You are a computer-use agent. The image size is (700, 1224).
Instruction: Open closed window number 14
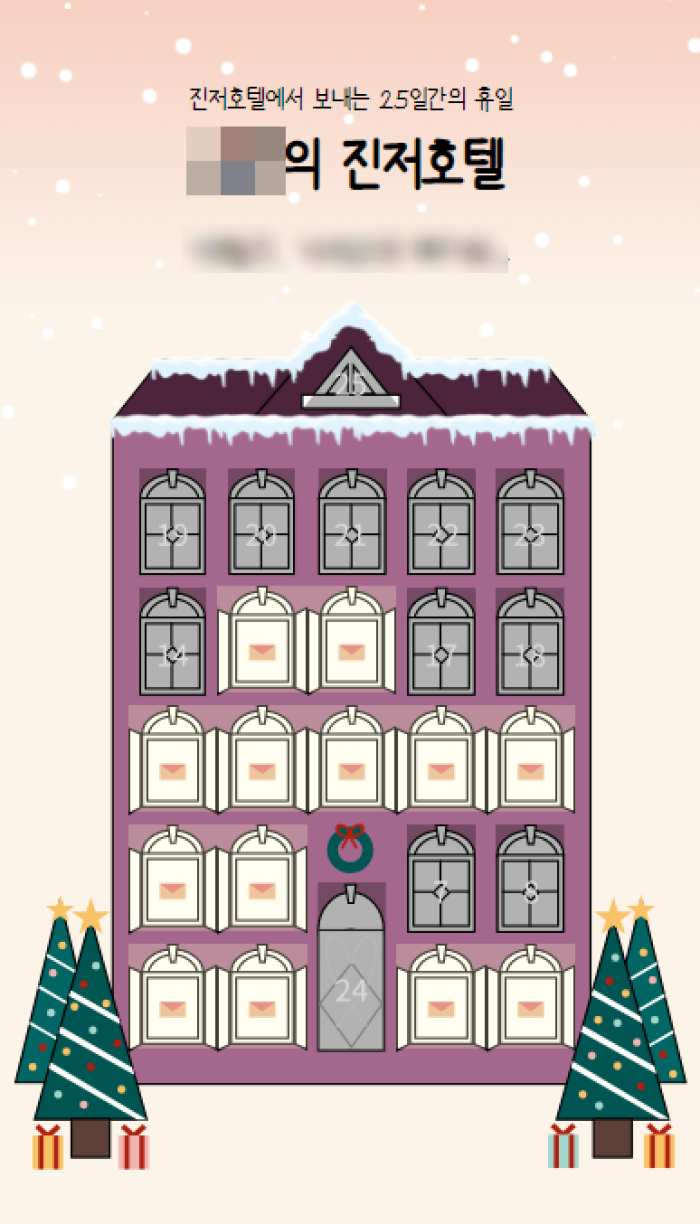pyautogui.click(x=172, y=641)
